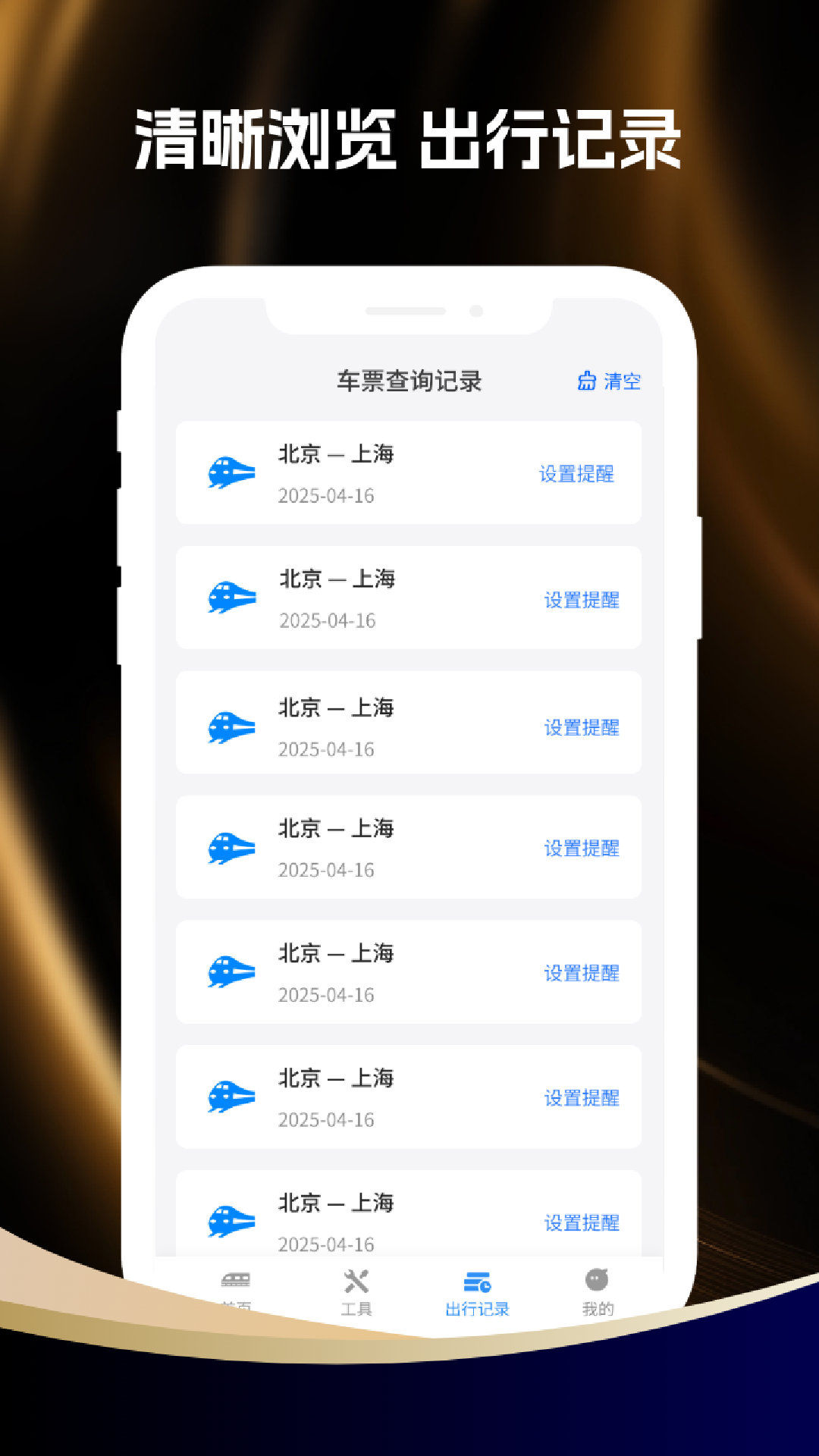Open the second 北京—上海 record card

click(x=409, y=598)
